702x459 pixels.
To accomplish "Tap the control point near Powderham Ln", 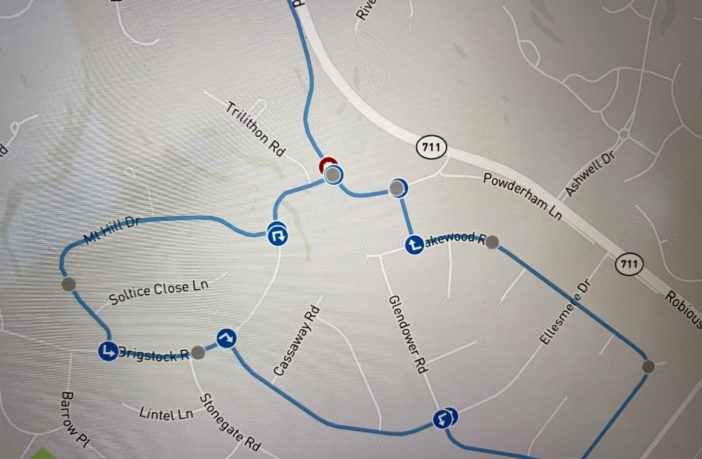I will (398, 187).
